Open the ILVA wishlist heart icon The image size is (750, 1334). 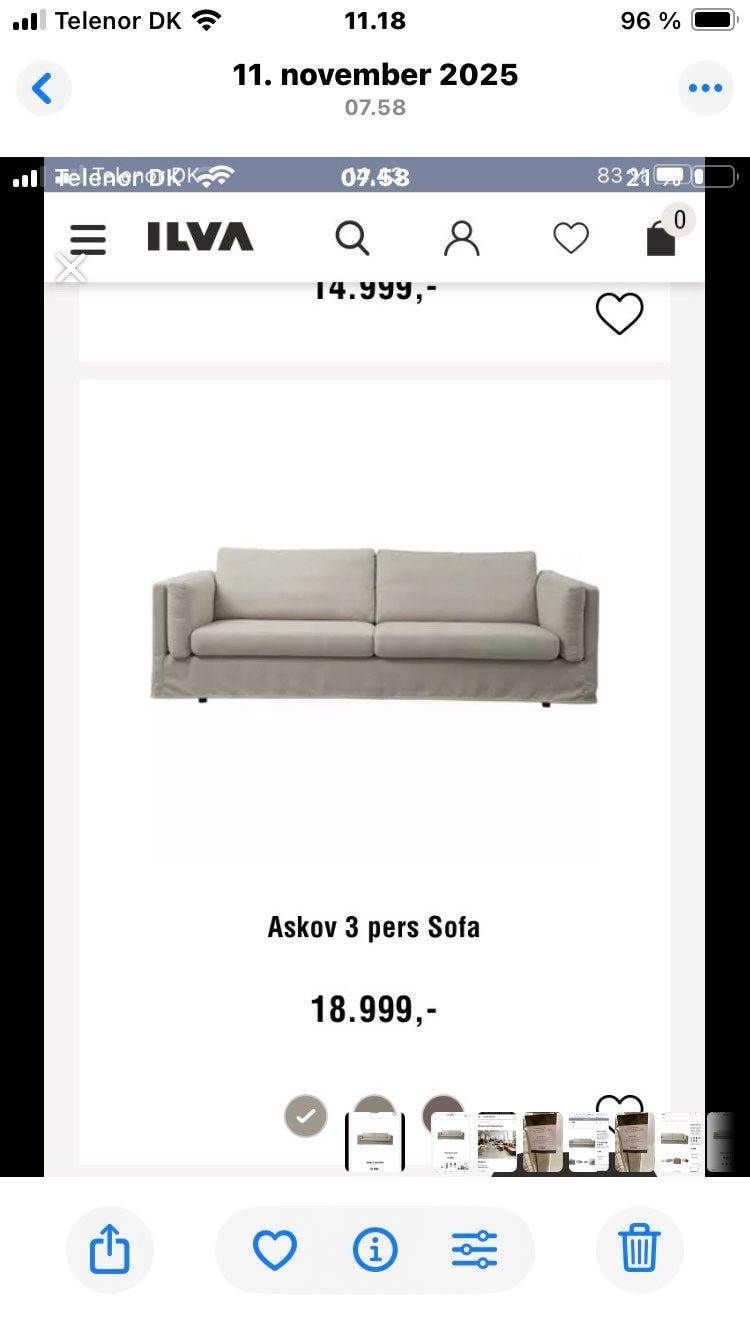[571, 238]
